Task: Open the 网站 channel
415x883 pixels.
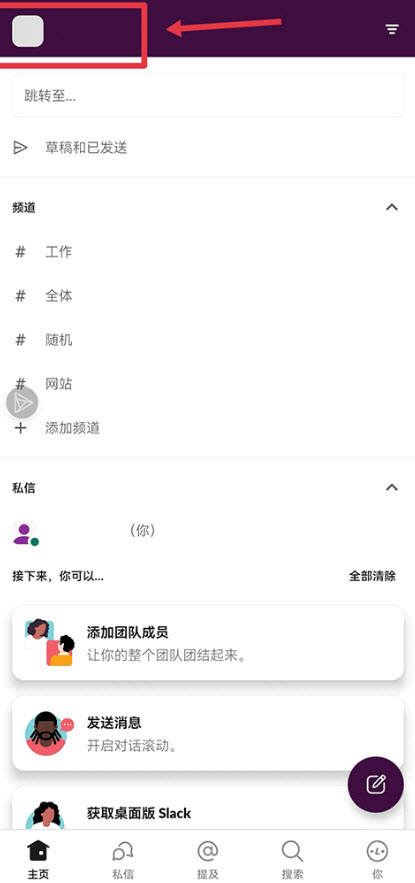Action: pyautogui.click(x=207, y=384)
